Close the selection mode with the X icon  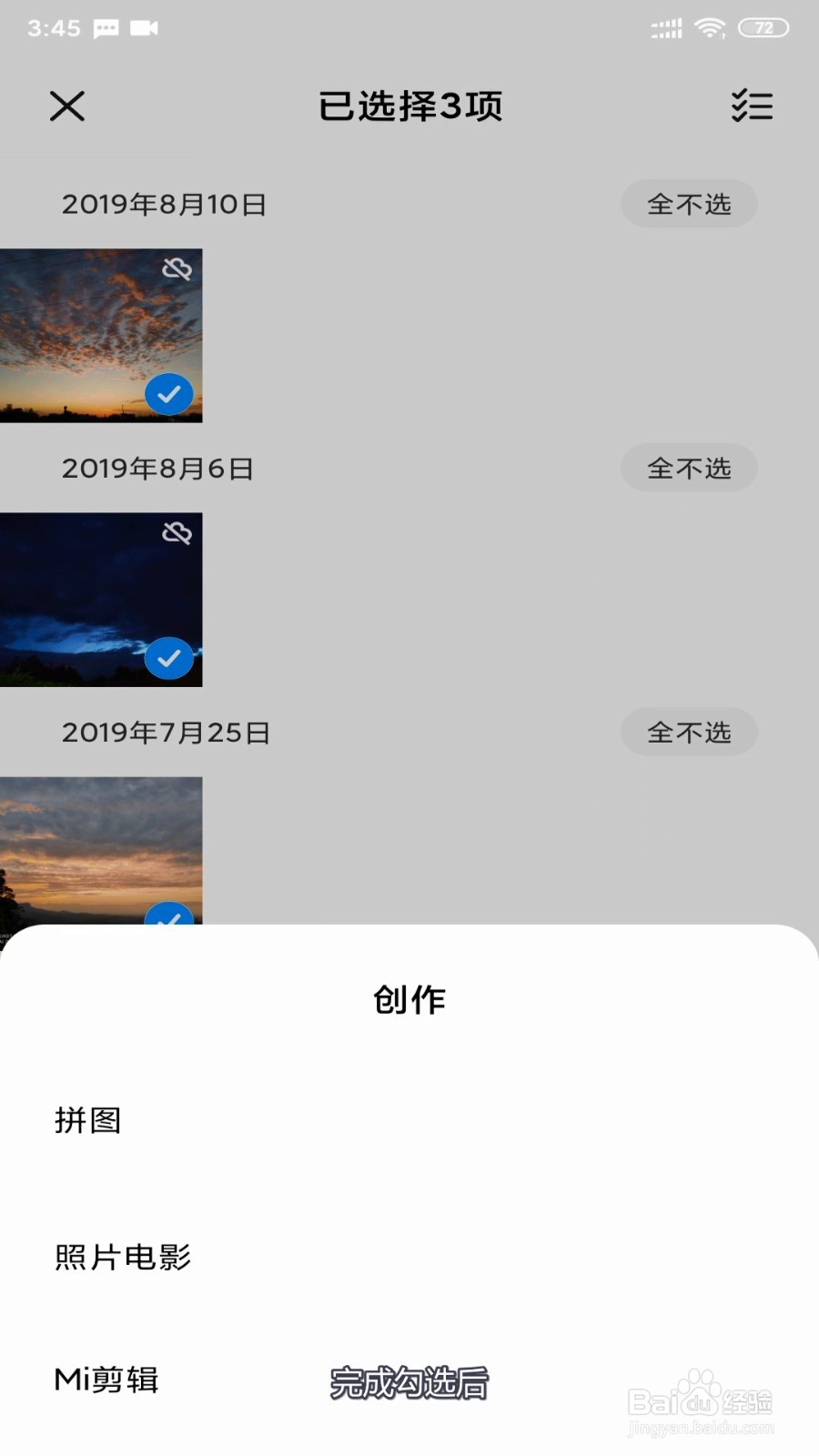point(68,106)
